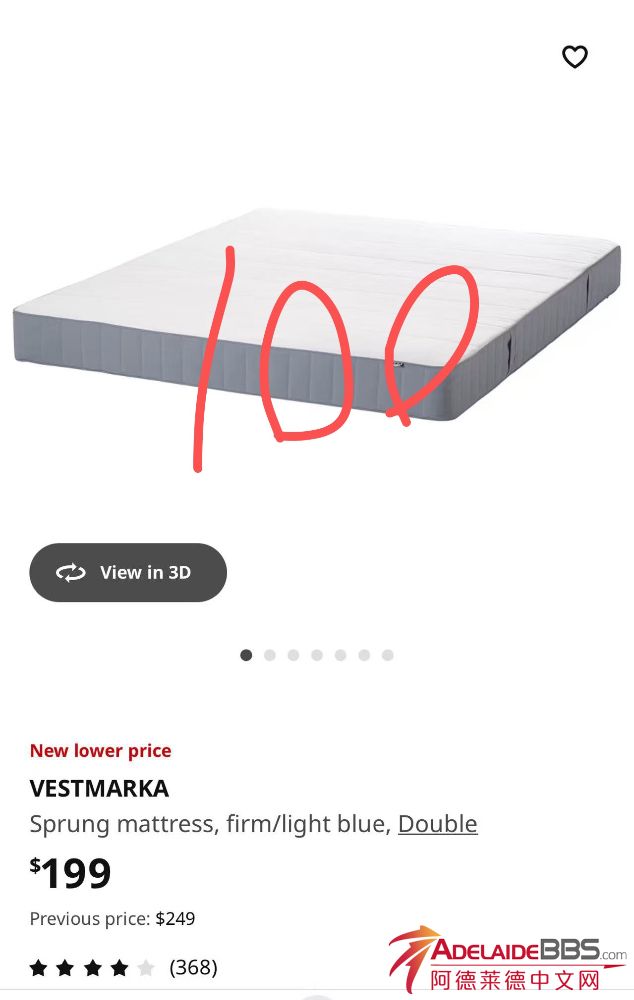Image resolution: width=634 pixels, height=1000 pixels.
Task: Open the mattress product image
Action: coord(317,320)
